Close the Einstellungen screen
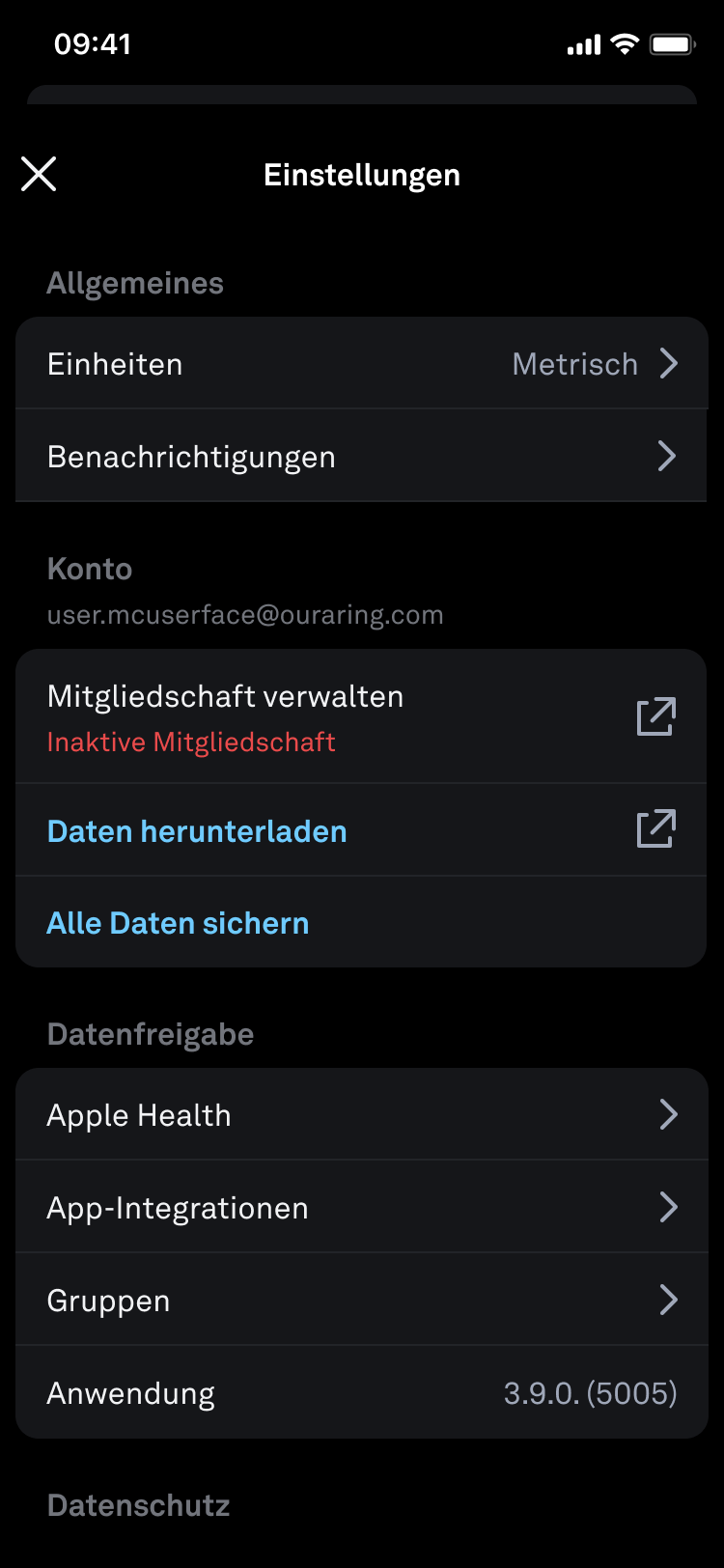This screenshot has width=724, height=1568. (x=39, y=175)
